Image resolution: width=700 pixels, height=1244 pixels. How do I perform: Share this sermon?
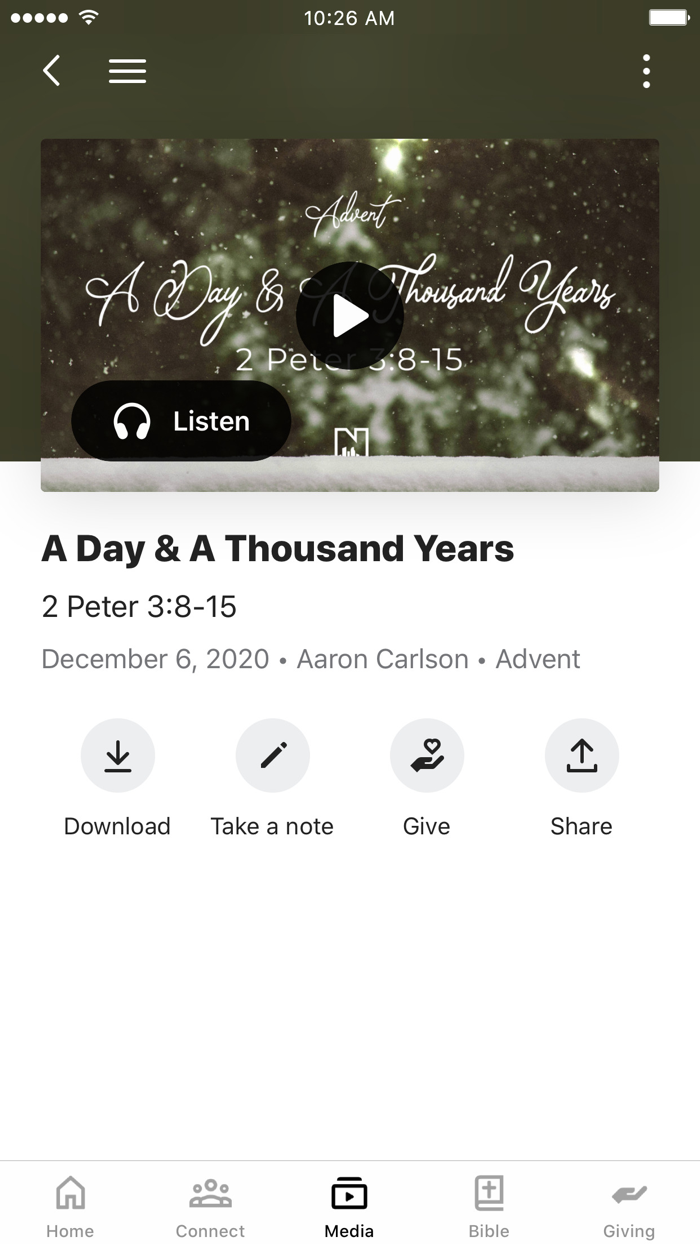(581, 778)
